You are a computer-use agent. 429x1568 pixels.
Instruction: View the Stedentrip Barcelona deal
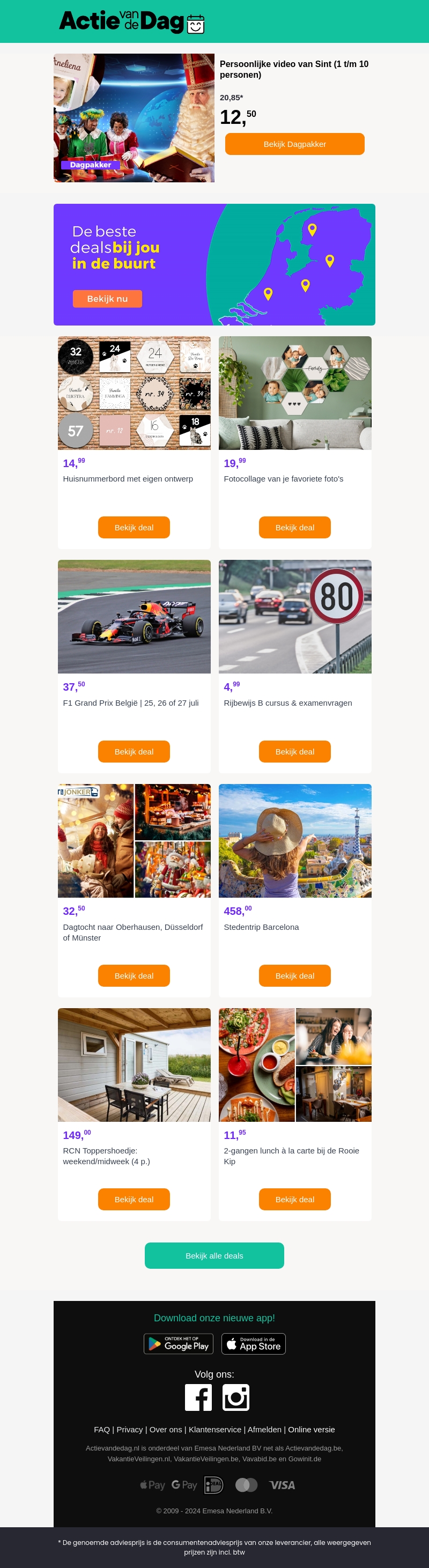point(294,976)
